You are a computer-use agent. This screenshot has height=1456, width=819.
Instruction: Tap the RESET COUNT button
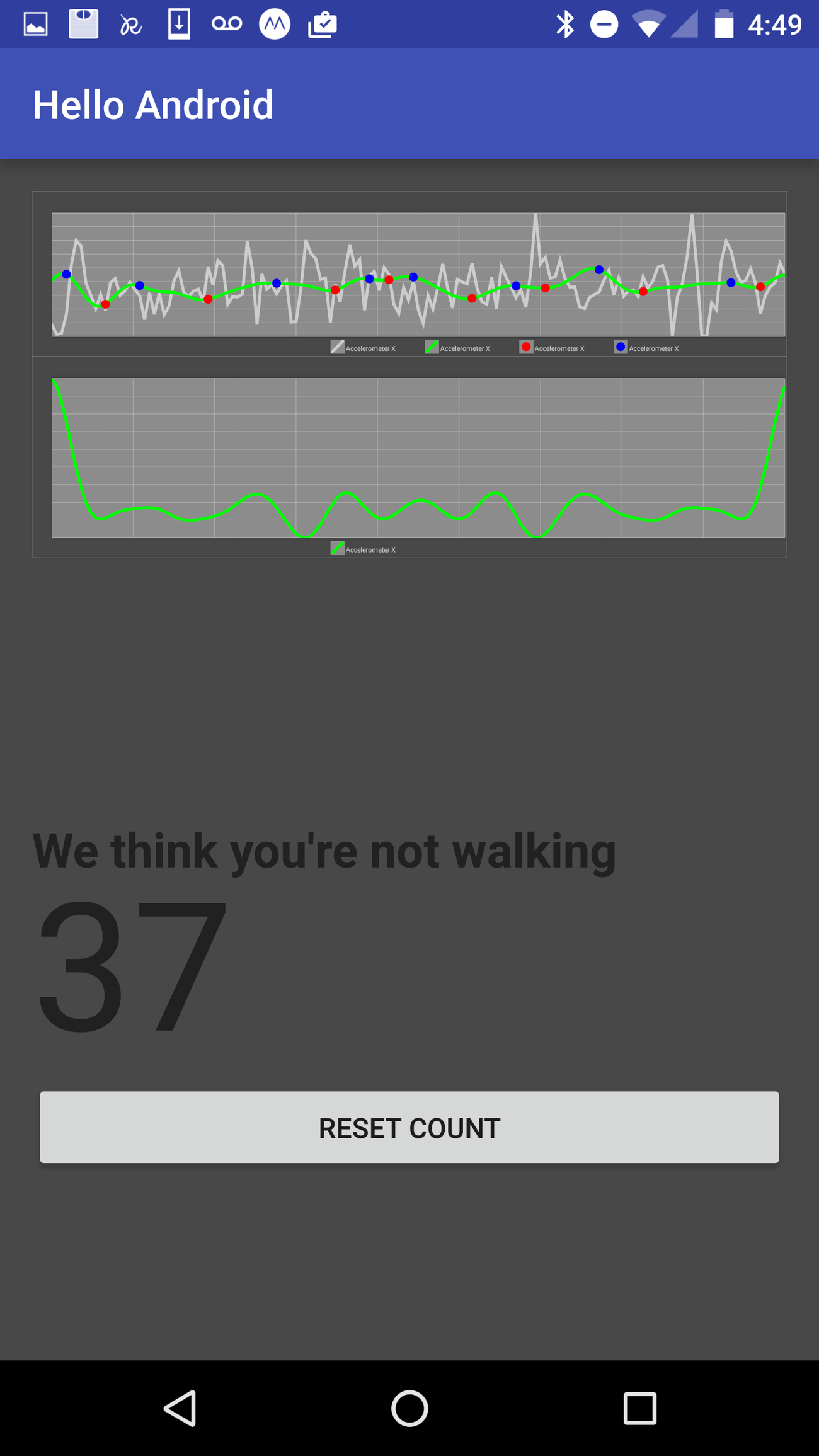(409, 1127)
